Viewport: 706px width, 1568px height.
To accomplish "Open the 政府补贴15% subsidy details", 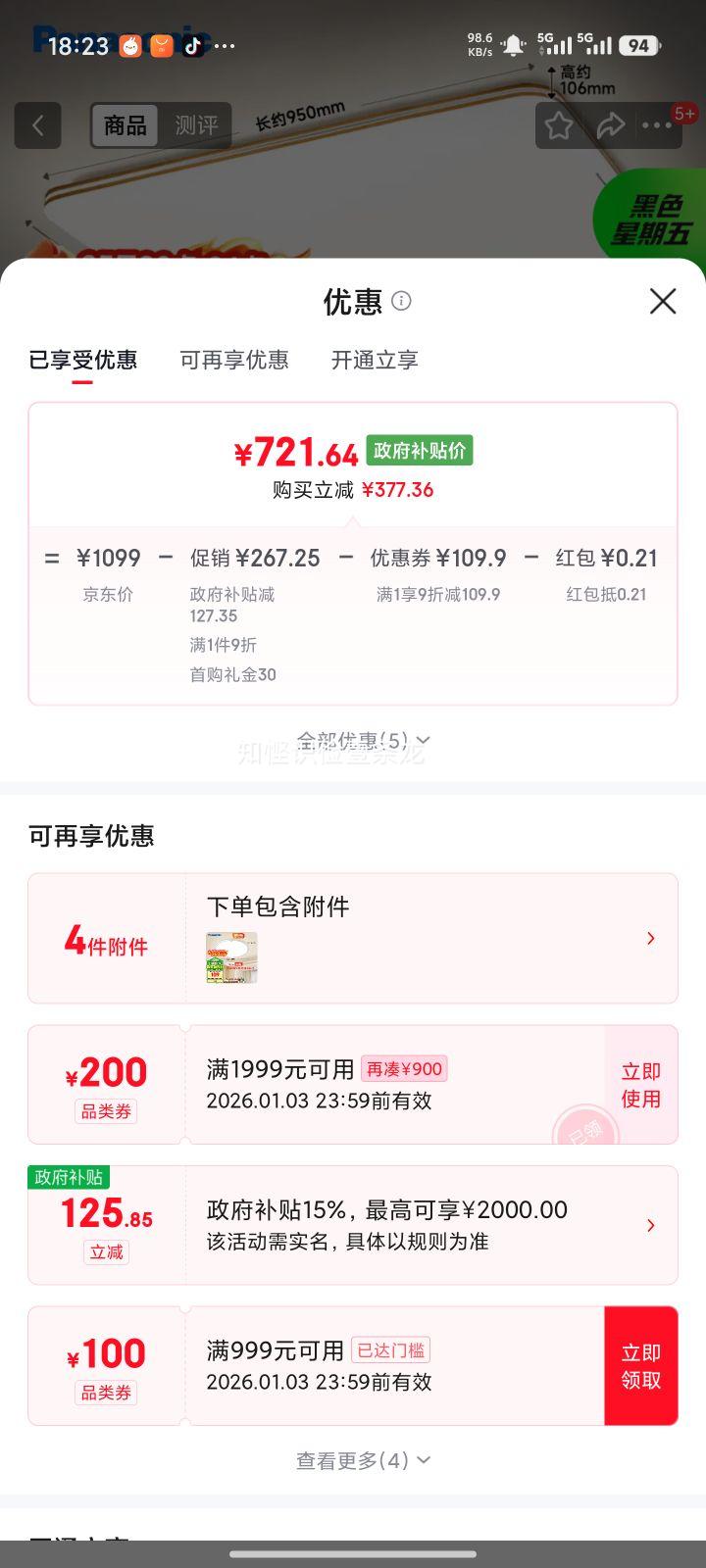I will tap(650, 1225).
